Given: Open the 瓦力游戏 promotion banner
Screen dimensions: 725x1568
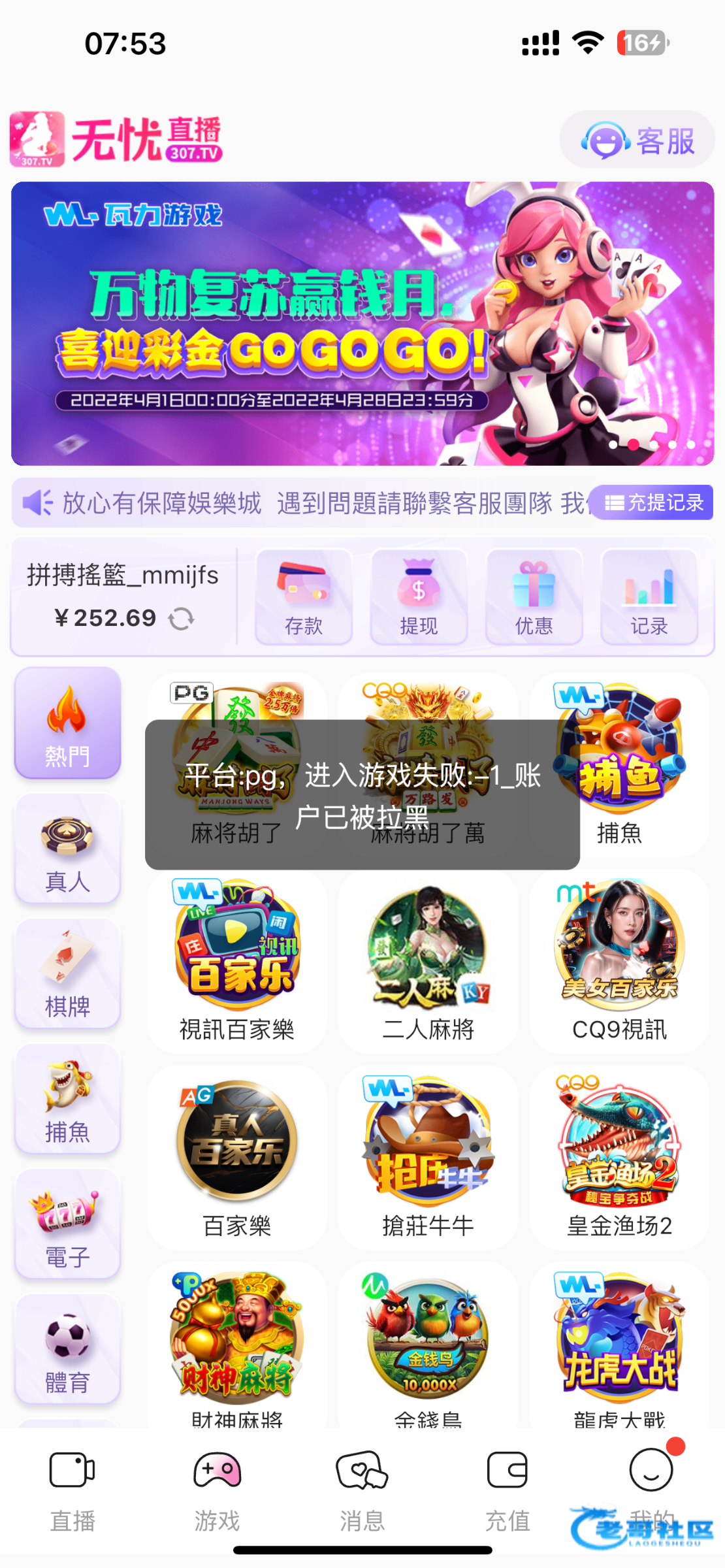Looking at the screenshot, I should (362, 323).
